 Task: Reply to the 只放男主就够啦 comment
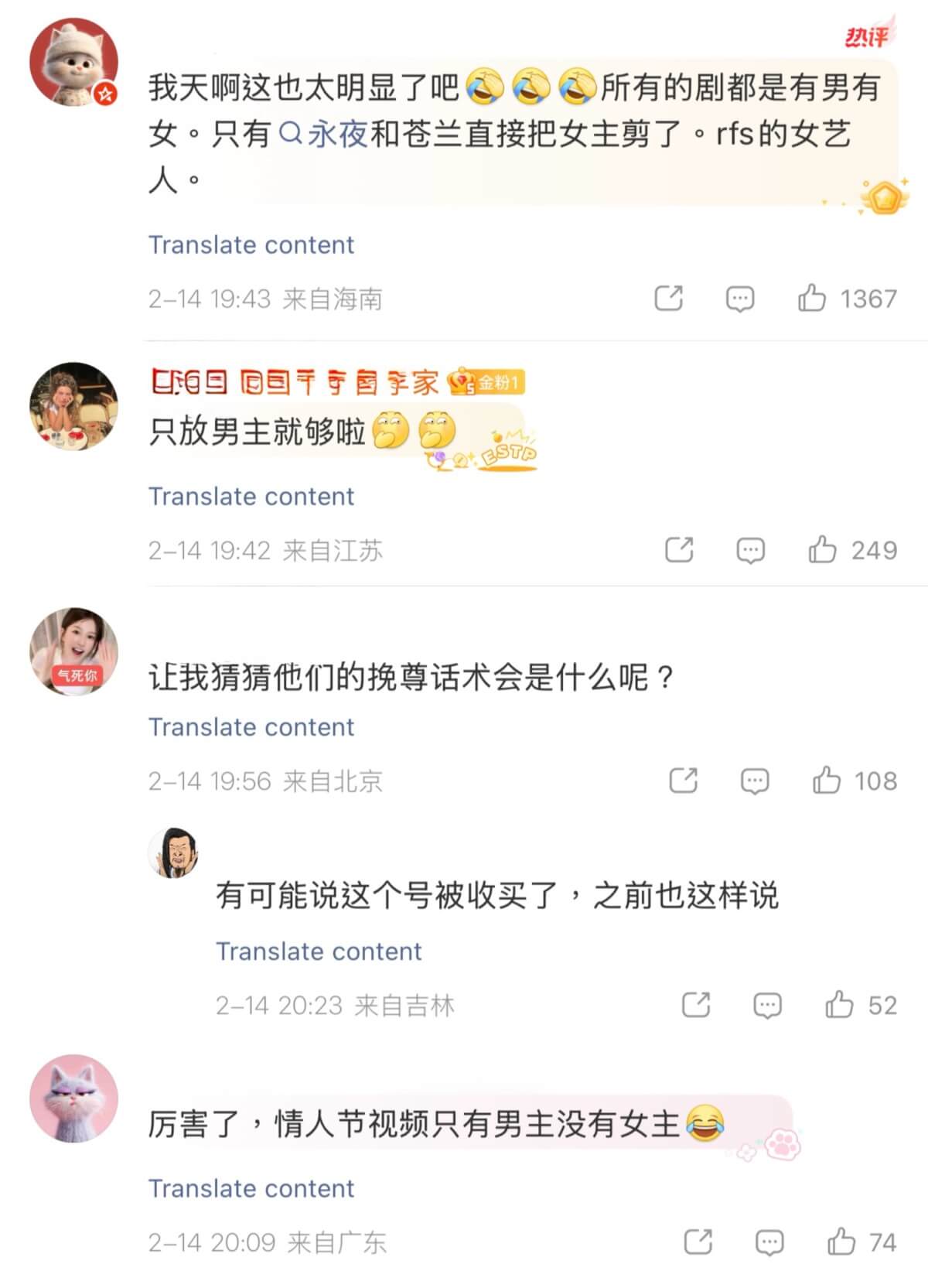tap(750, 550)
